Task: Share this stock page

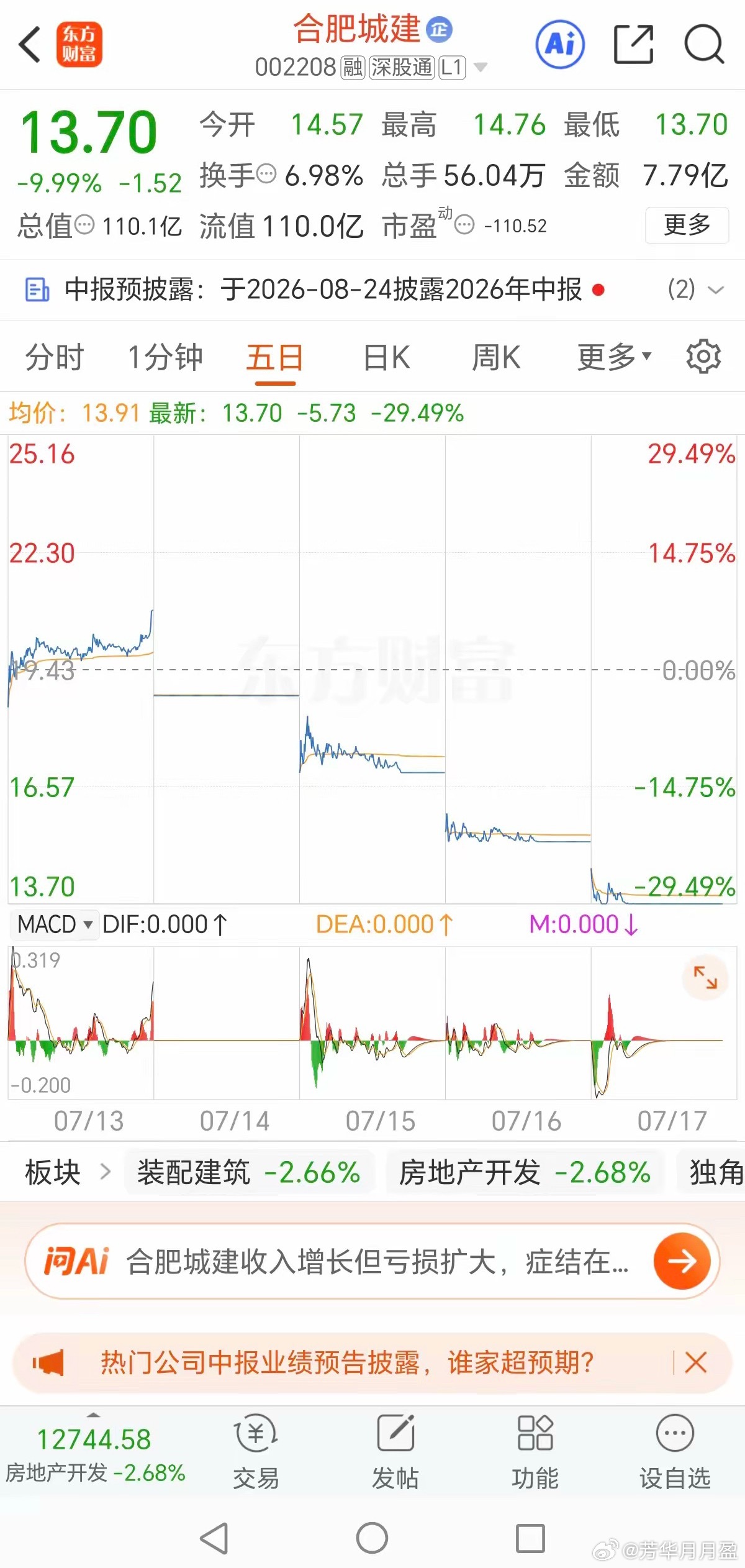Action: point(633,45)
